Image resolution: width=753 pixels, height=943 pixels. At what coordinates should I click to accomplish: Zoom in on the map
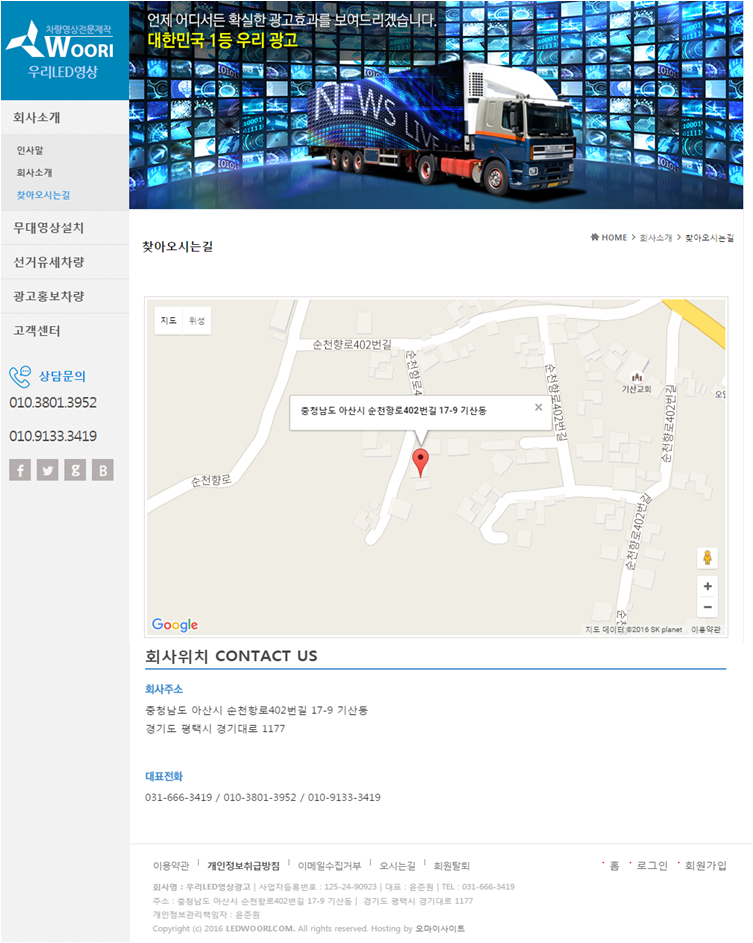click(x=708, y=586)
